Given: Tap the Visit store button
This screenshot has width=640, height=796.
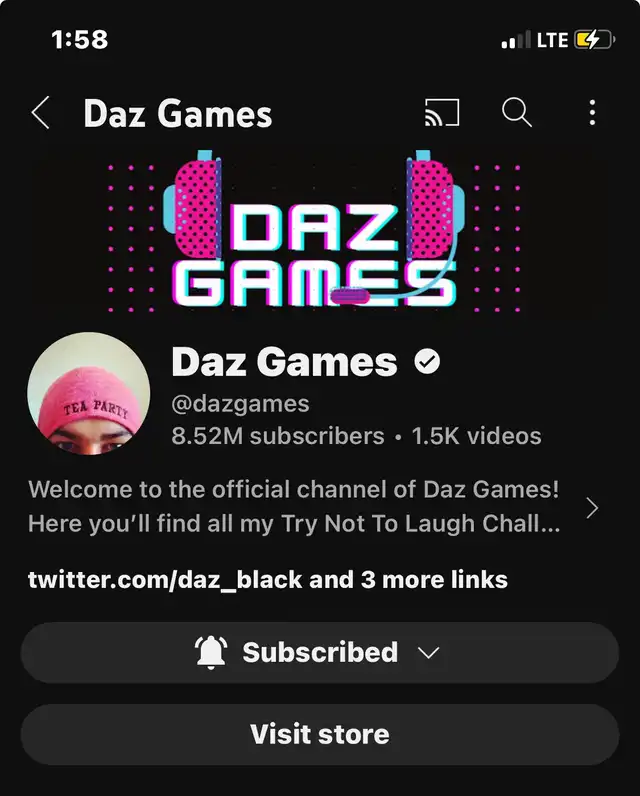Looking at the screenshot, I should pyautogui.click(x=319, y=735).
